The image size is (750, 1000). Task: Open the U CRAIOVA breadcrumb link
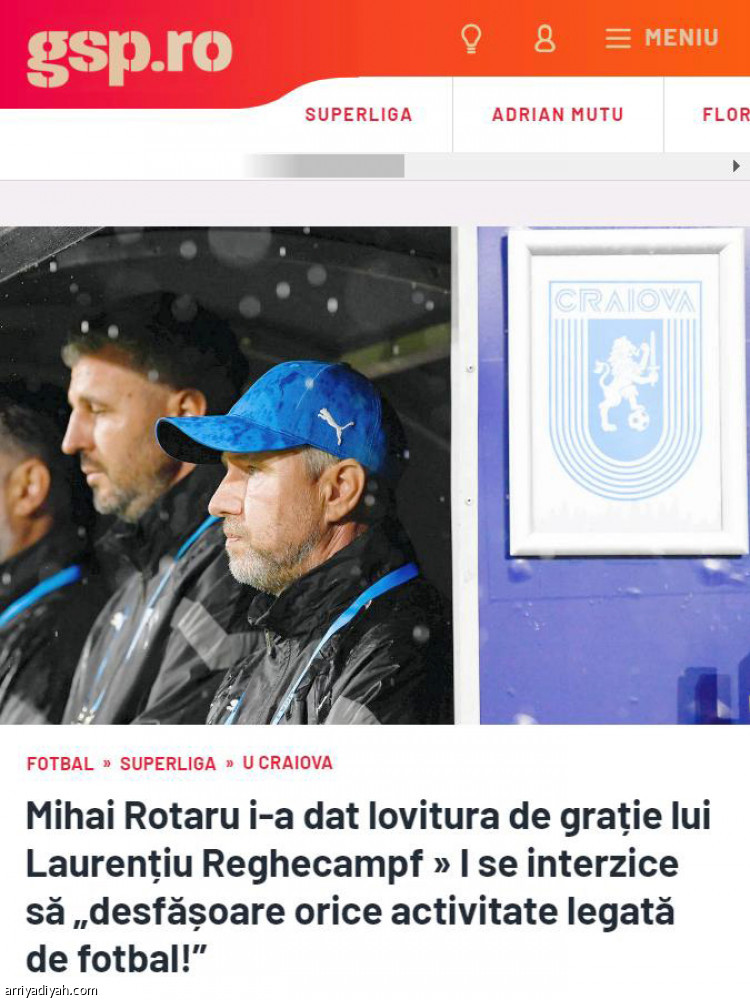click(x=288, y=763)
